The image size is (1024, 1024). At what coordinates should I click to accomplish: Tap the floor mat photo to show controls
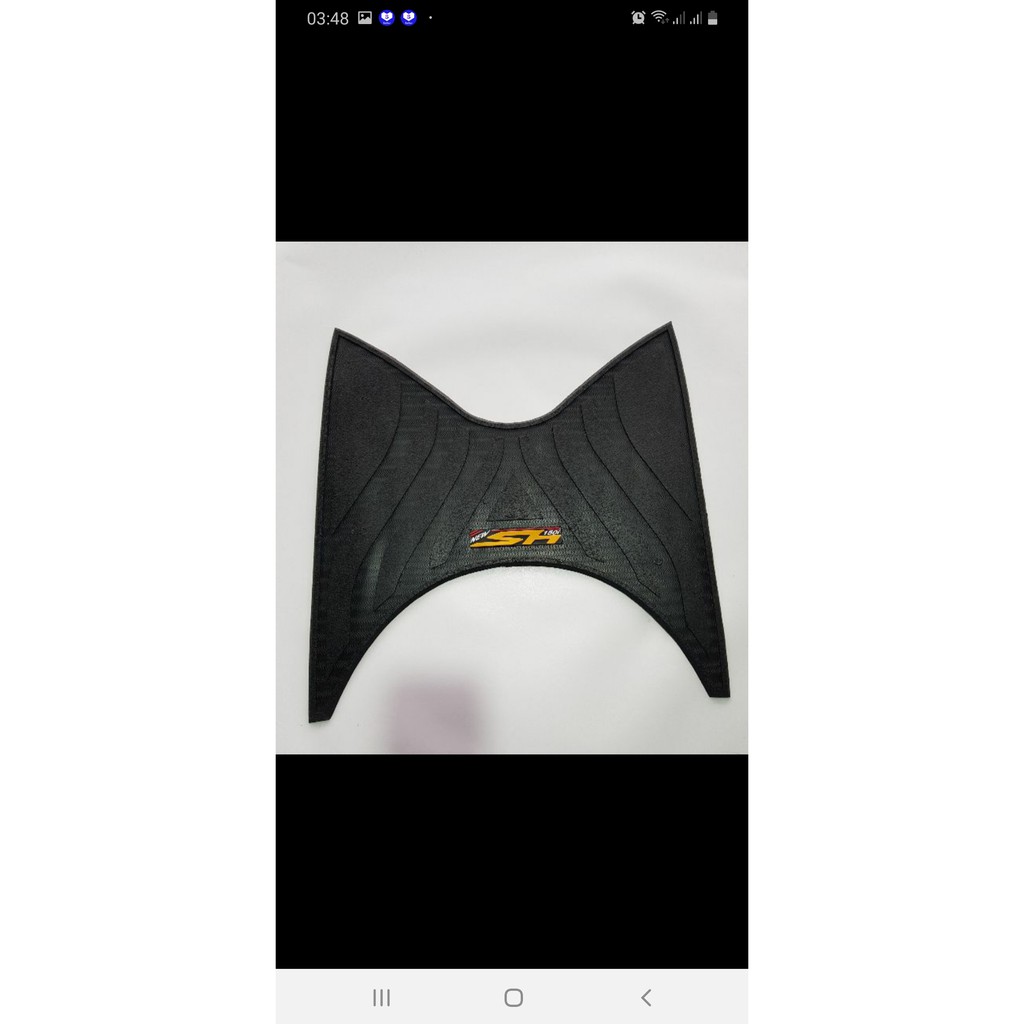[512, 497]
